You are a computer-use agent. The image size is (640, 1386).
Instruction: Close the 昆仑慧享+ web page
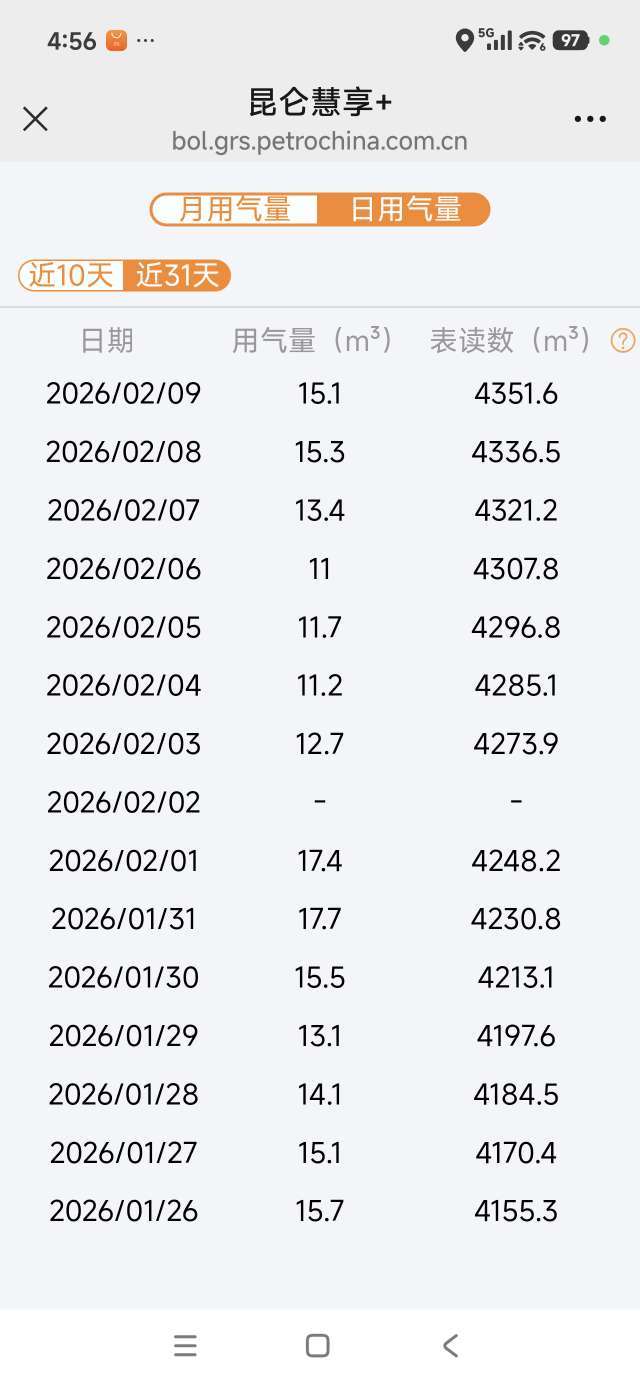35,120
